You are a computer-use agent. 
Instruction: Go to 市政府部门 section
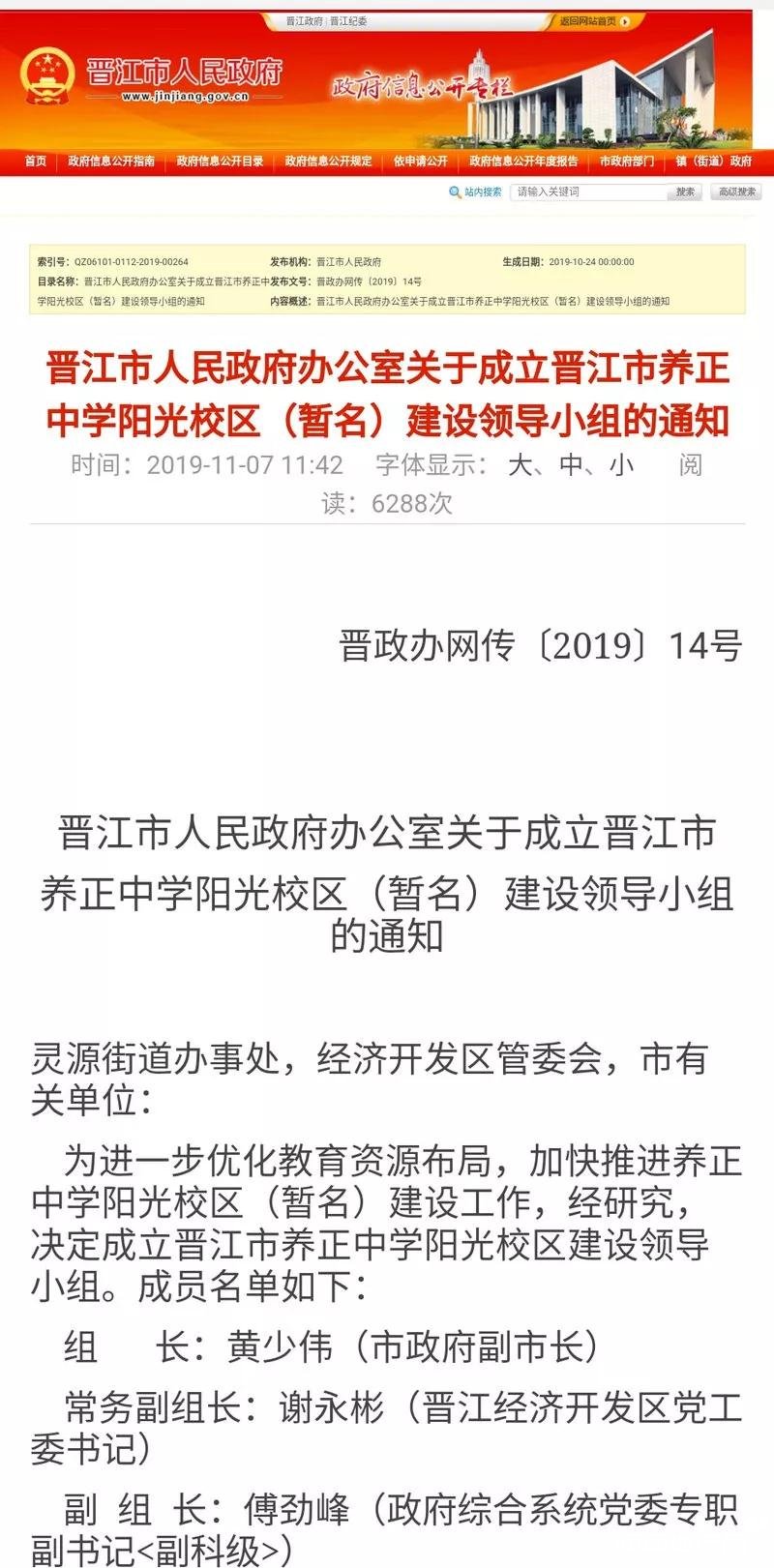pyautogui.click(x=626, y=162)
